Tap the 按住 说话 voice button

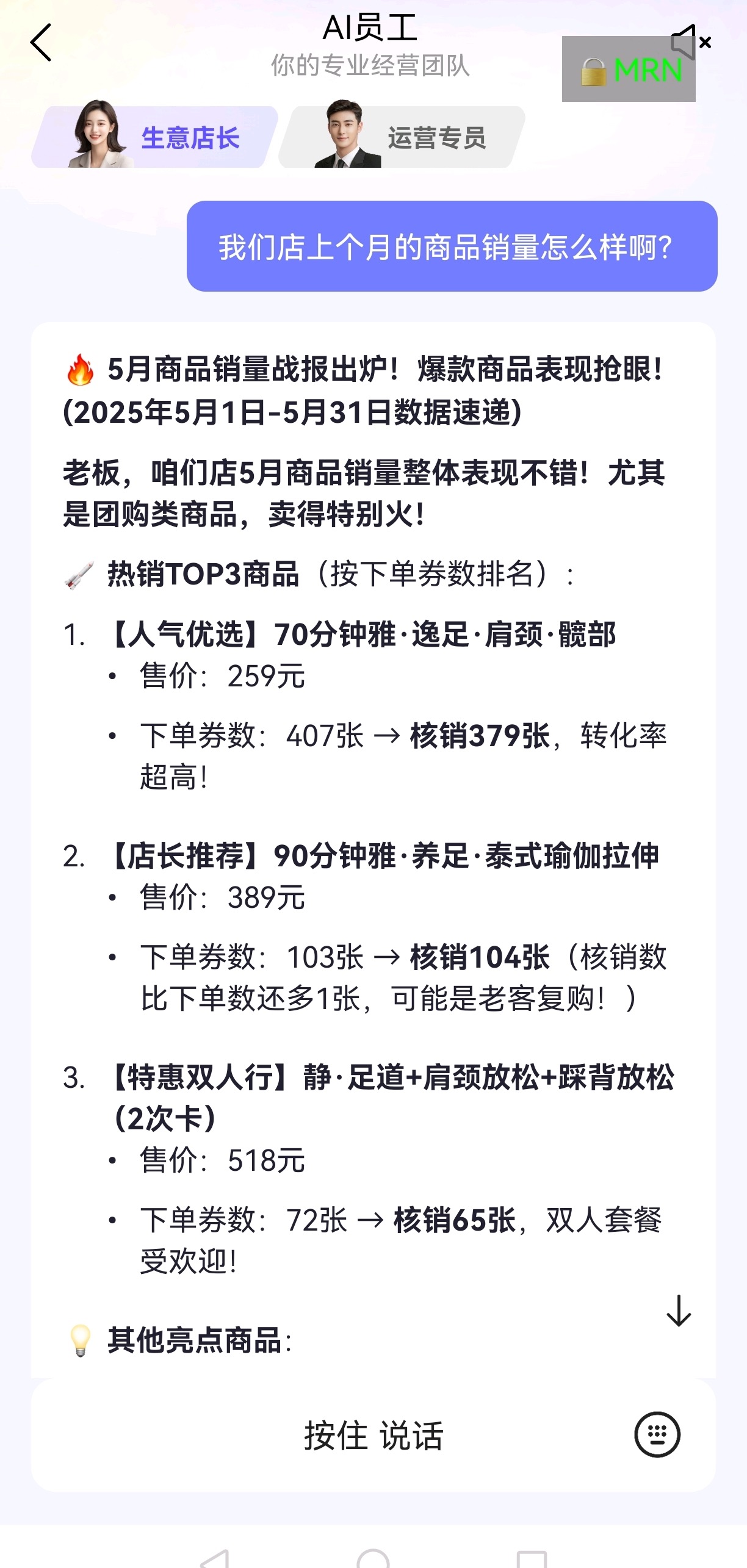[372, 1435]
